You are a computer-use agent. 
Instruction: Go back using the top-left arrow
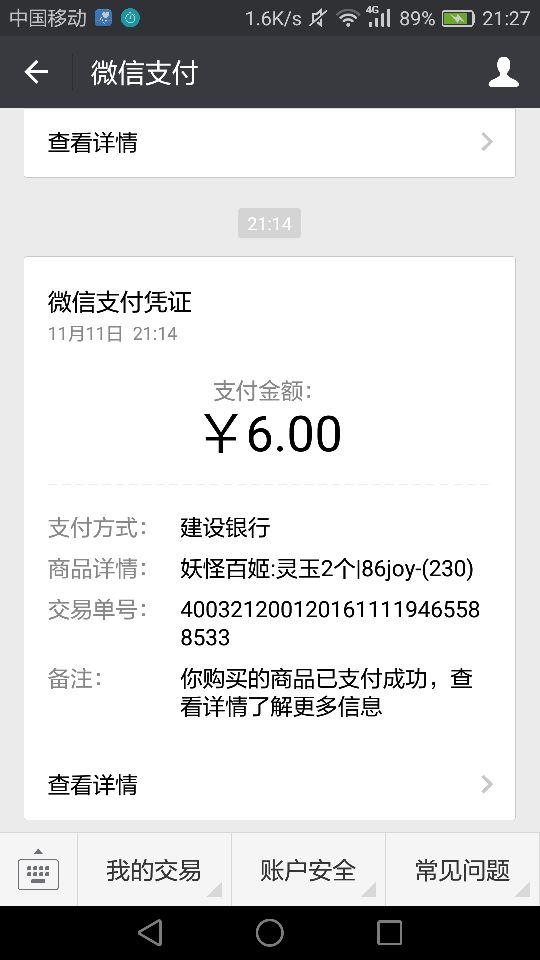coord(36,72)
